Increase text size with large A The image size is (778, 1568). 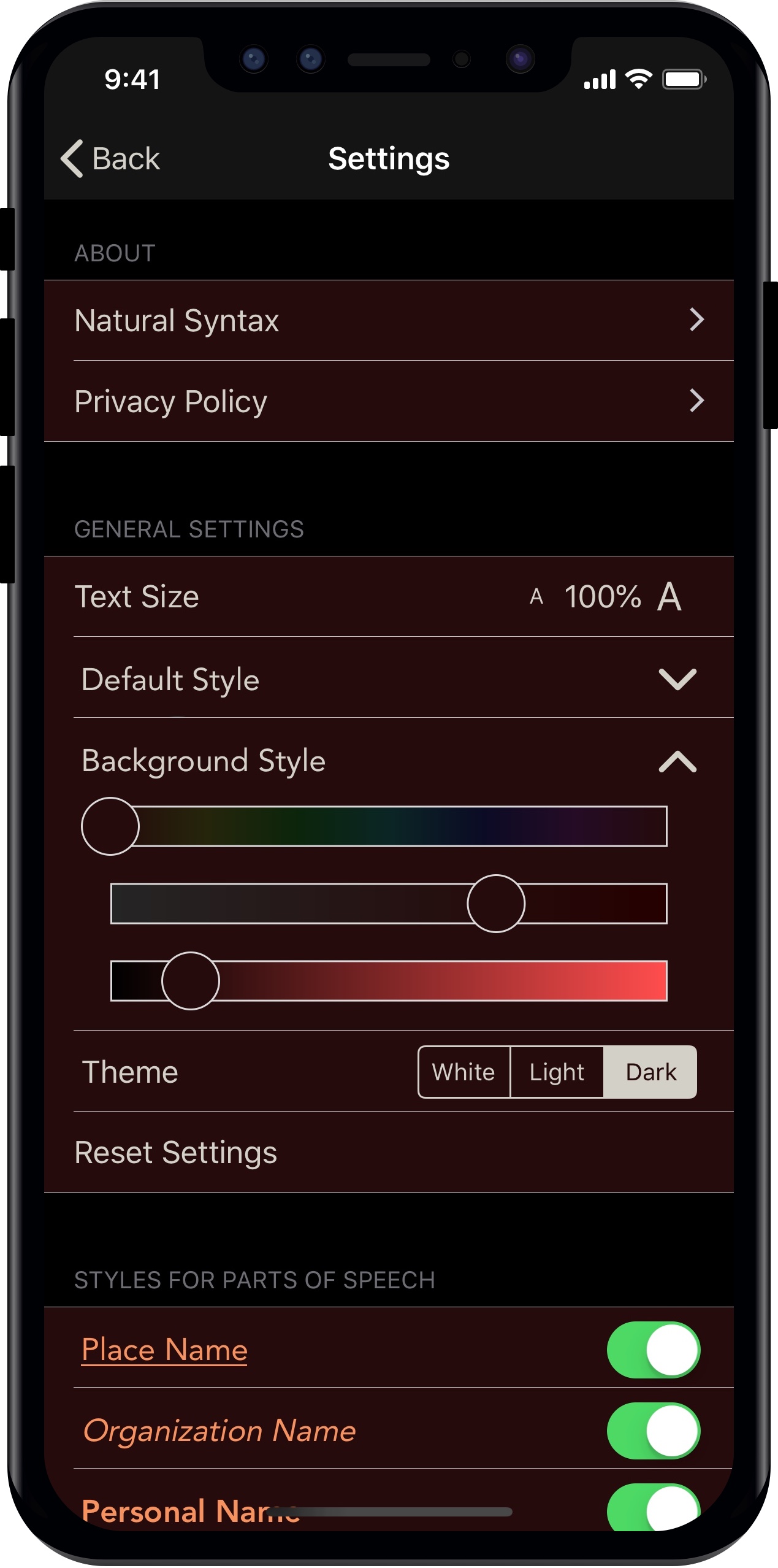click(669, 597)
